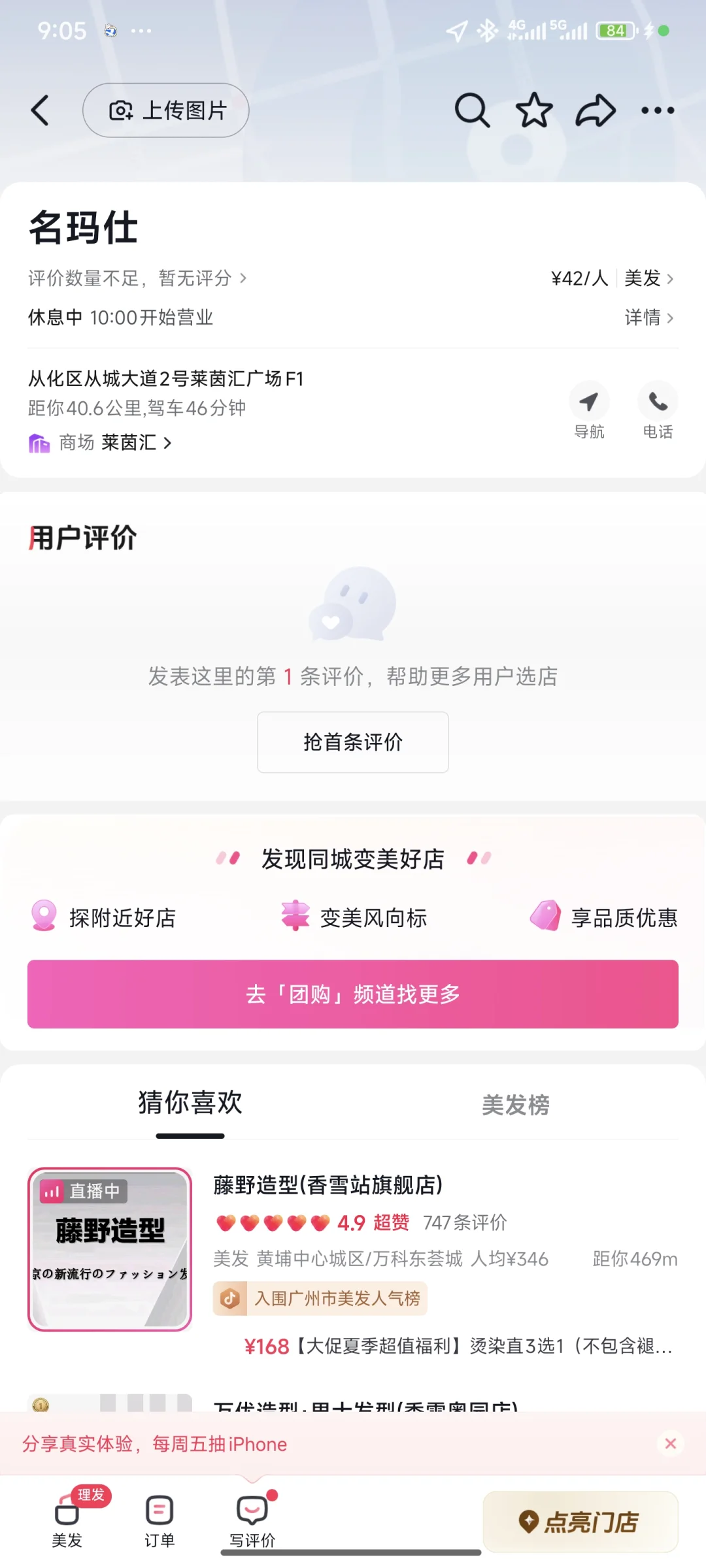The height and width of the screenshot is (1568, 706).
Task: Select the 猜你喜欢 tab
Action: coord(190,1103)
